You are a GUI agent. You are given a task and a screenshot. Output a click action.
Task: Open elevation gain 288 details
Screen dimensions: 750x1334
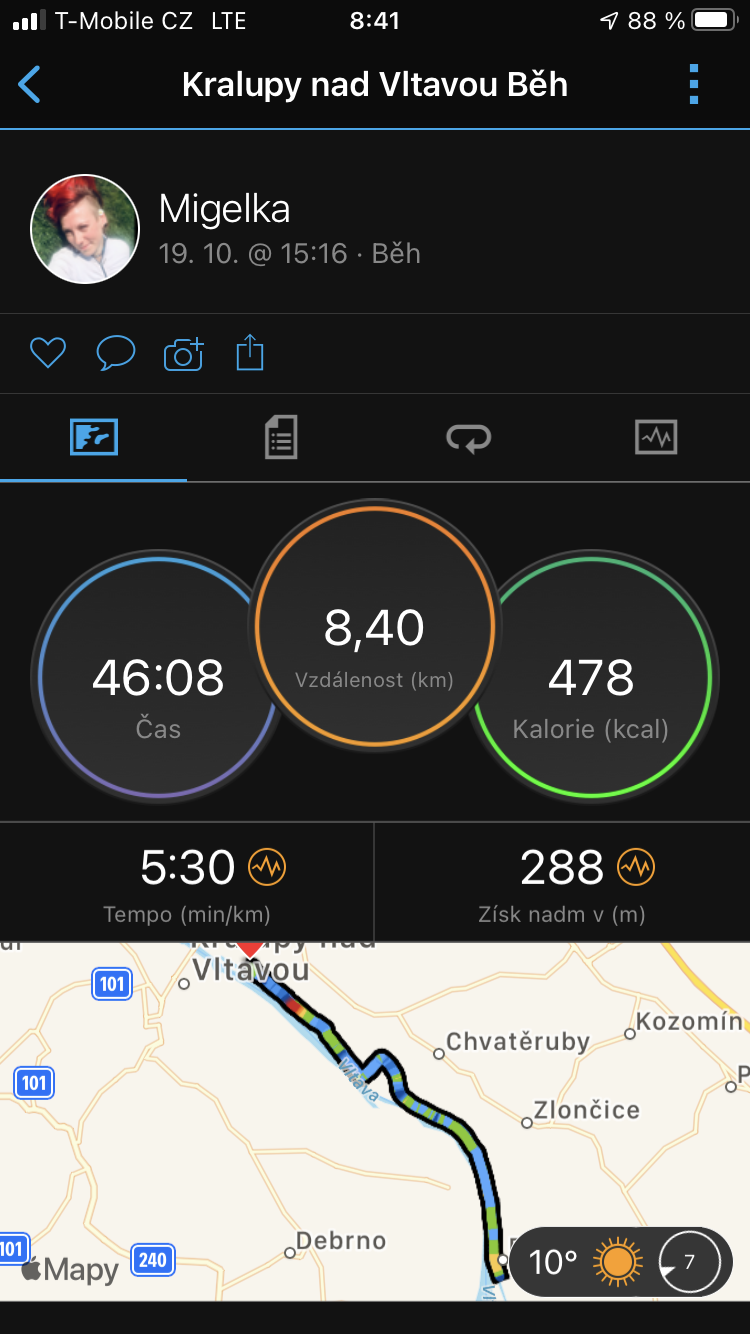(x=562, y=882)
